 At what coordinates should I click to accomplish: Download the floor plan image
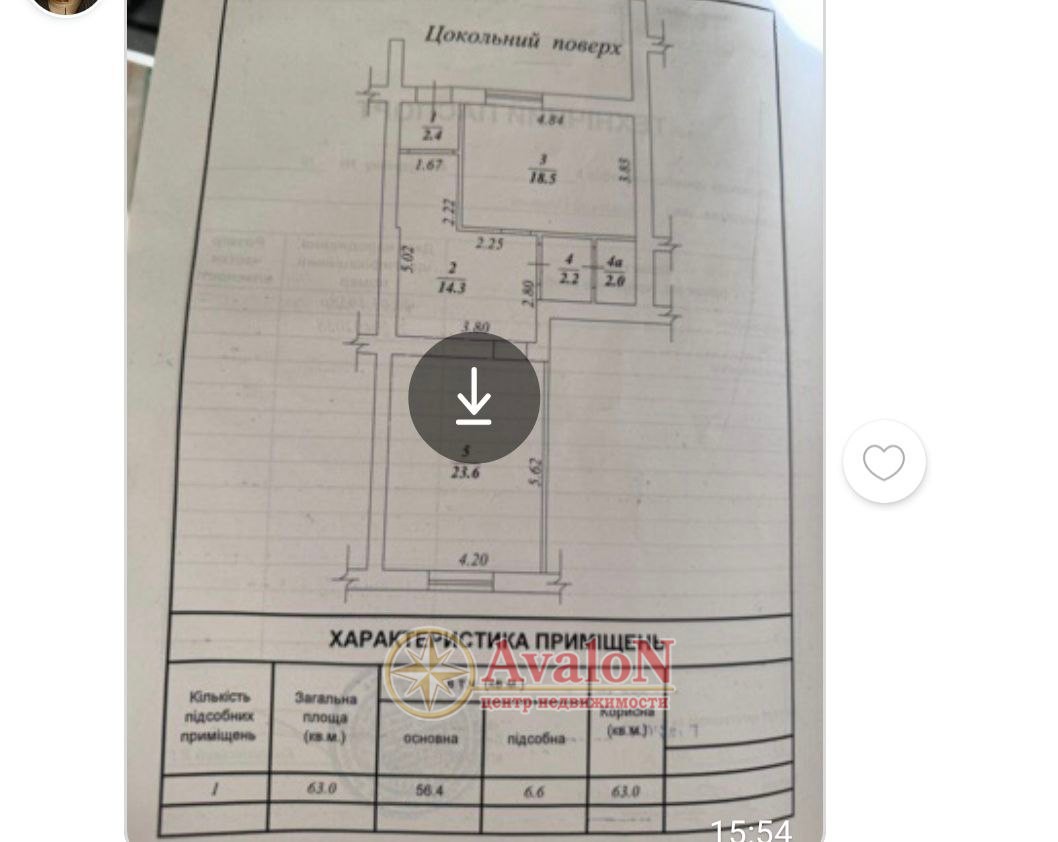pyautogui.click(x=474, y=397)
